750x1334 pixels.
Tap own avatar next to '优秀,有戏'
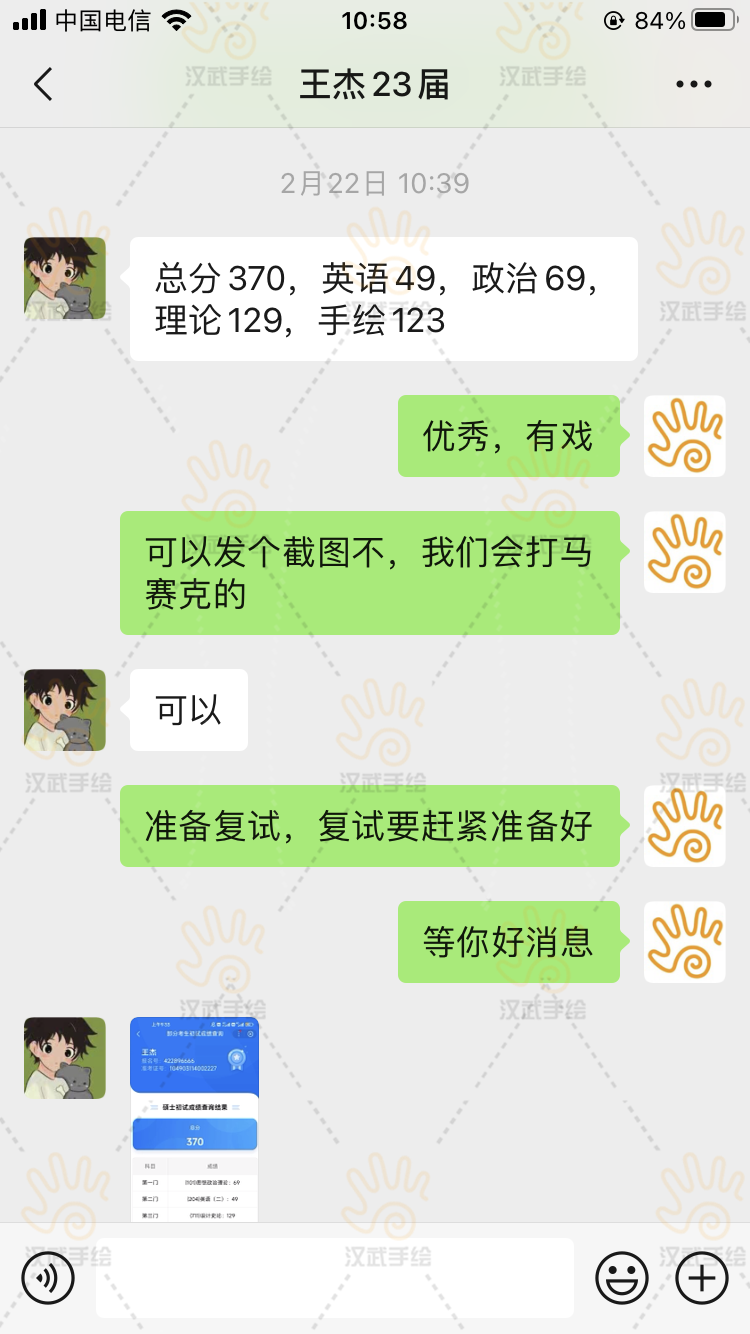tap(684, 436)
